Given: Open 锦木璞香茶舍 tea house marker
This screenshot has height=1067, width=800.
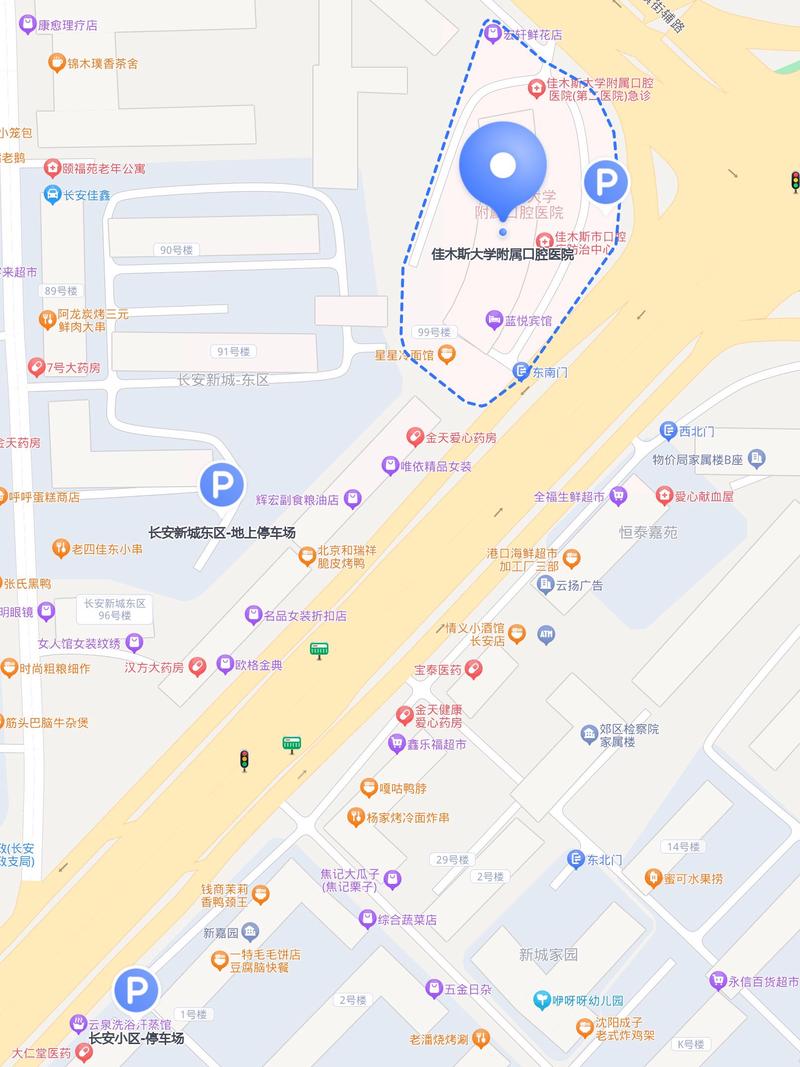Looking at the screenshot, I should pyautogui.click(x=57, y=63).
